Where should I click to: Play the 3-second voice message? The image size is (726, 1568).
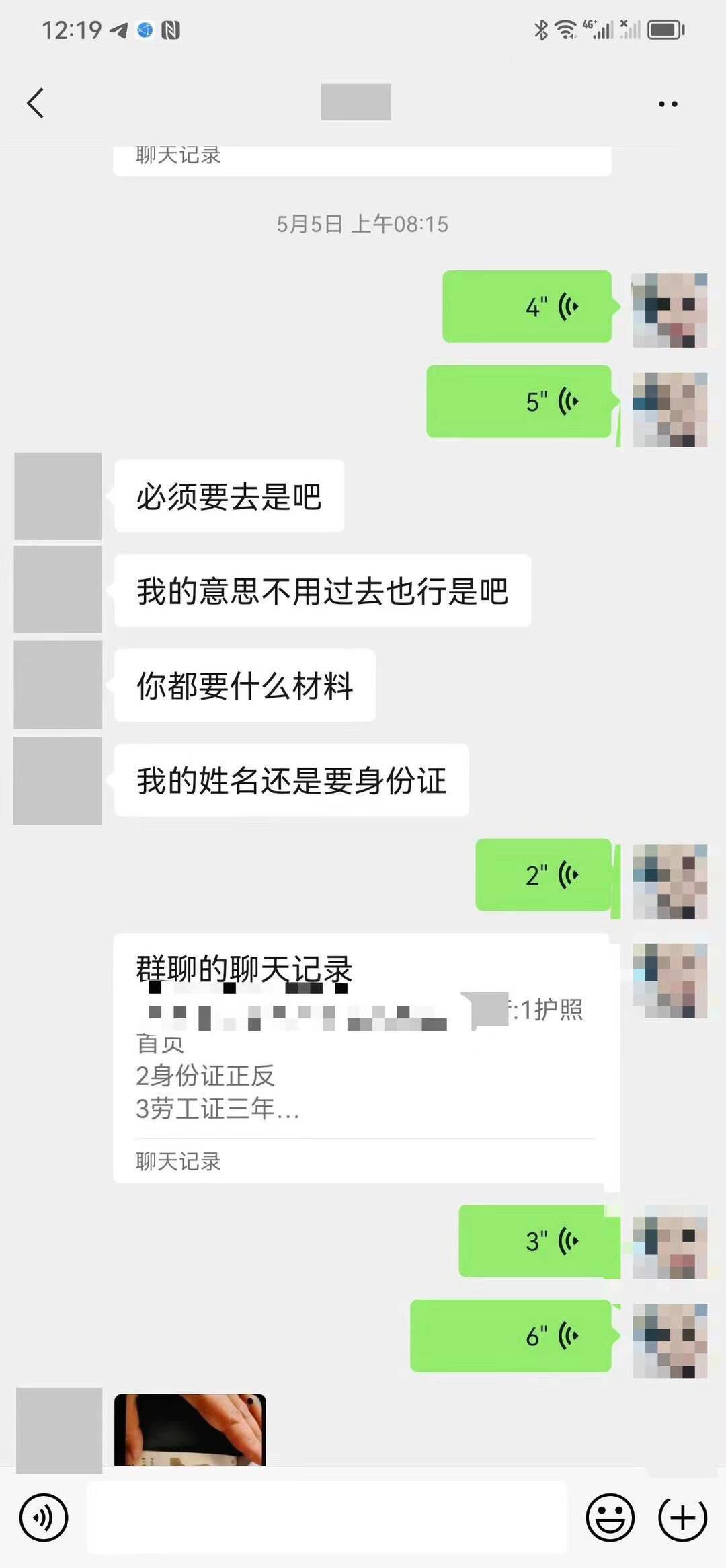pyautogui.click(x=535, y=1241)
